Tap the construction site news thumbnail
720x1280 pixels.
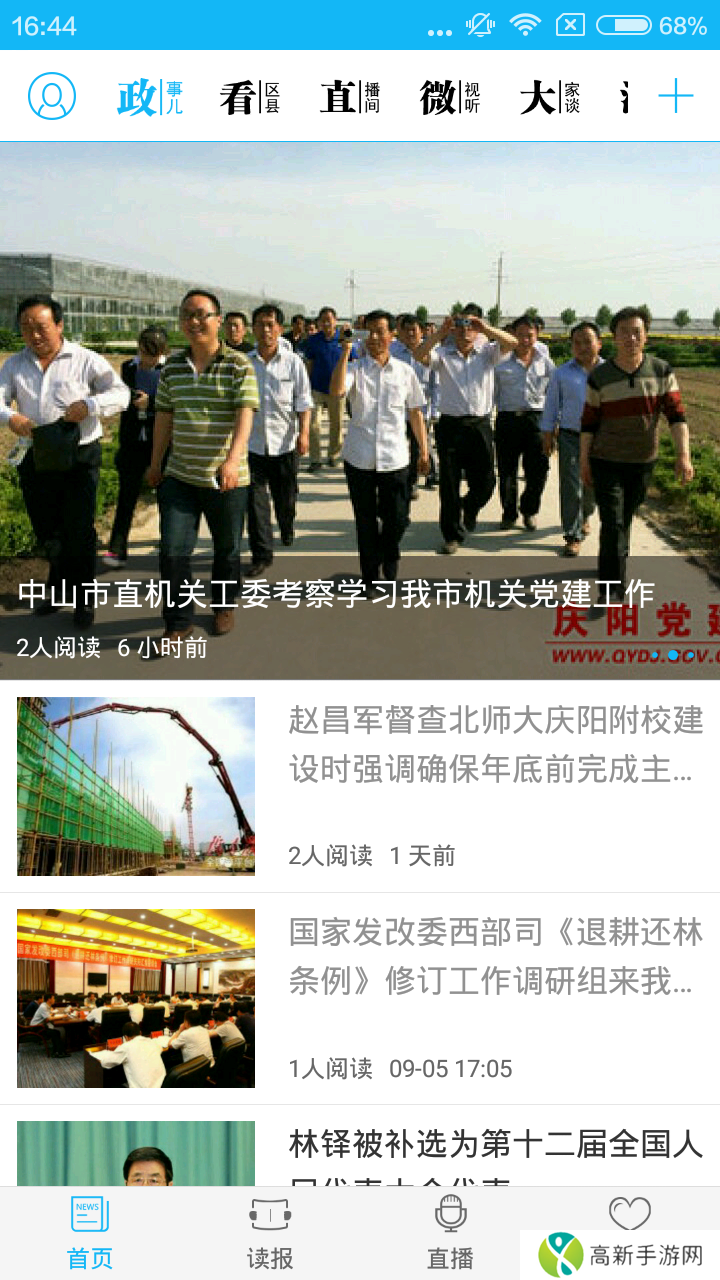[x=136, y=786]
